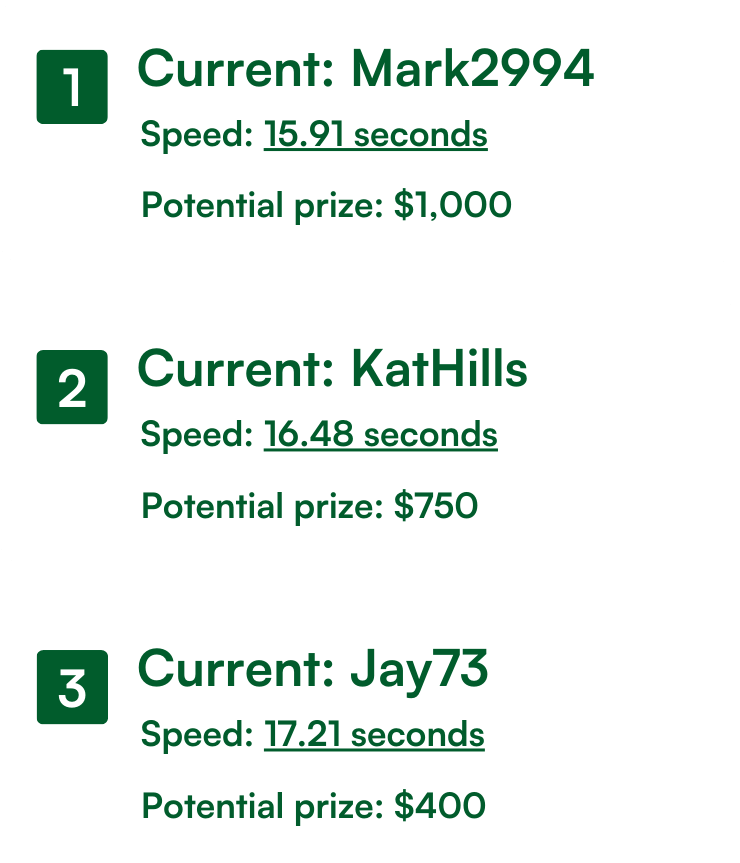Open Mark2994's 15.91 seconds speed link
740x863 pixels.
[x=375, y=135]
